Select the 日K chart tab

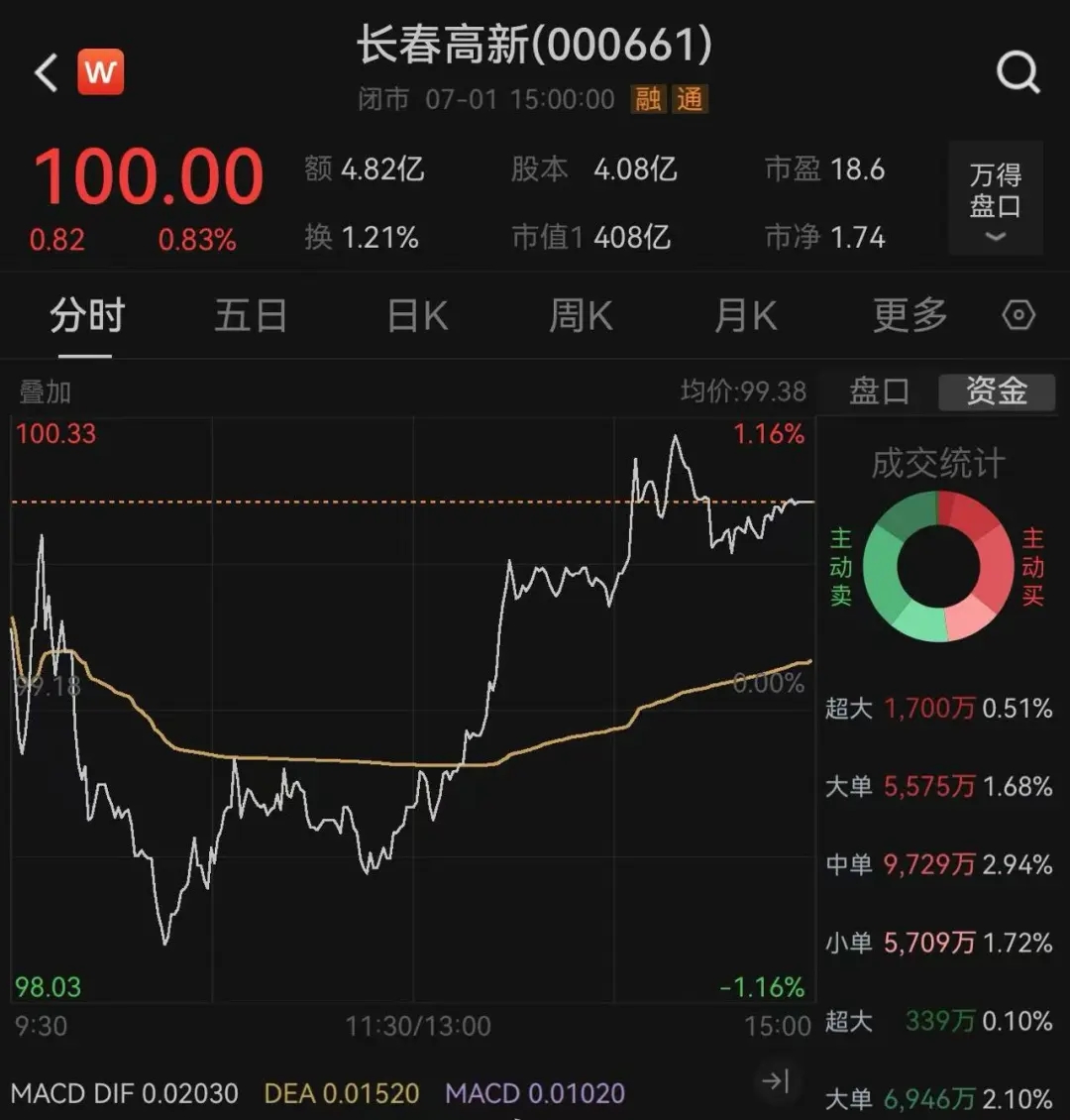click(x=417, y=317)
